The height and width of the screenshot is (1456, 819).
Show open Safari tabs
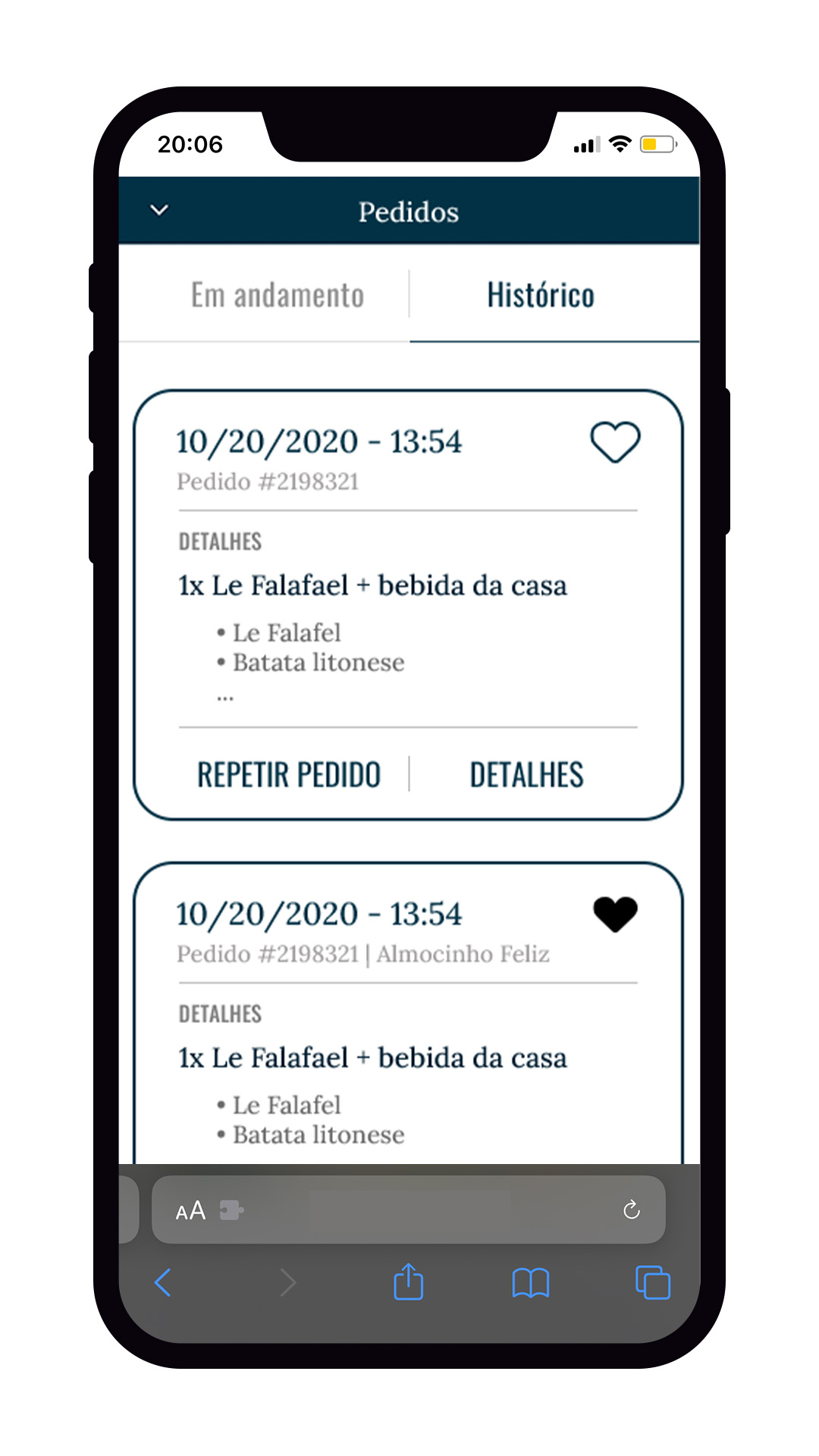653,1282
